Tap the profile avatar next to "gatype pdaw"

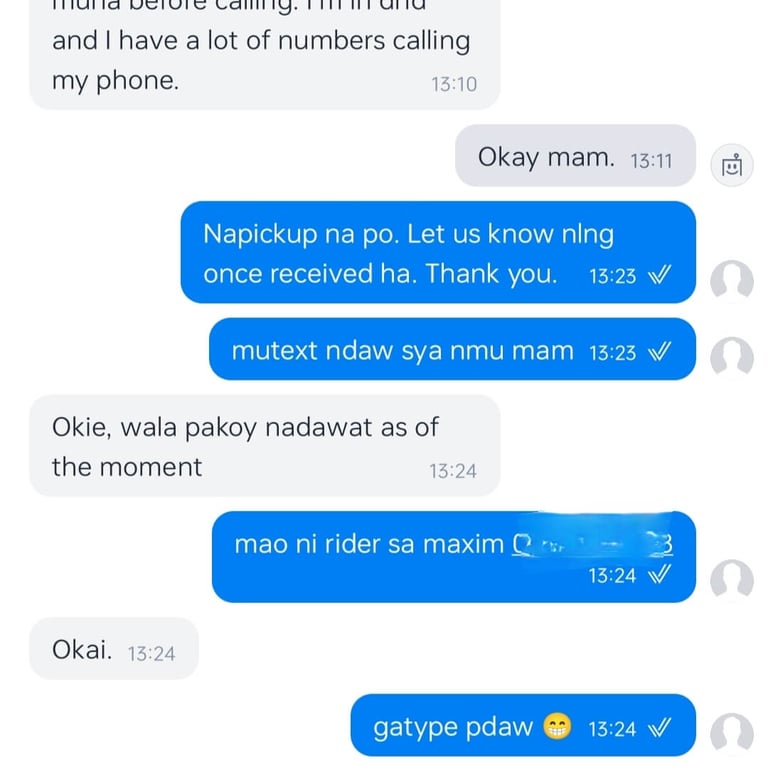point(731,733)
